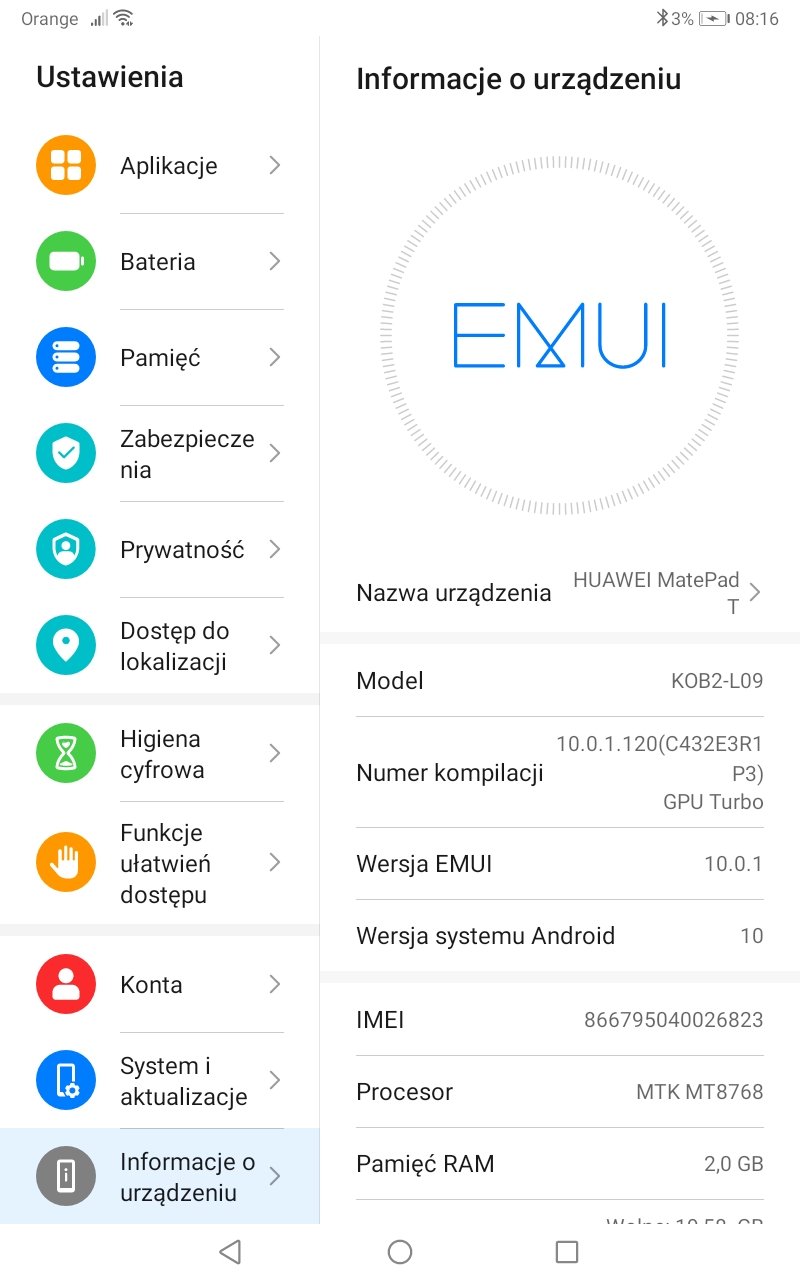800x1280 pixels.
Task: Open Funkcje ułatwień dostępu
Action: (x=160, y=863)
